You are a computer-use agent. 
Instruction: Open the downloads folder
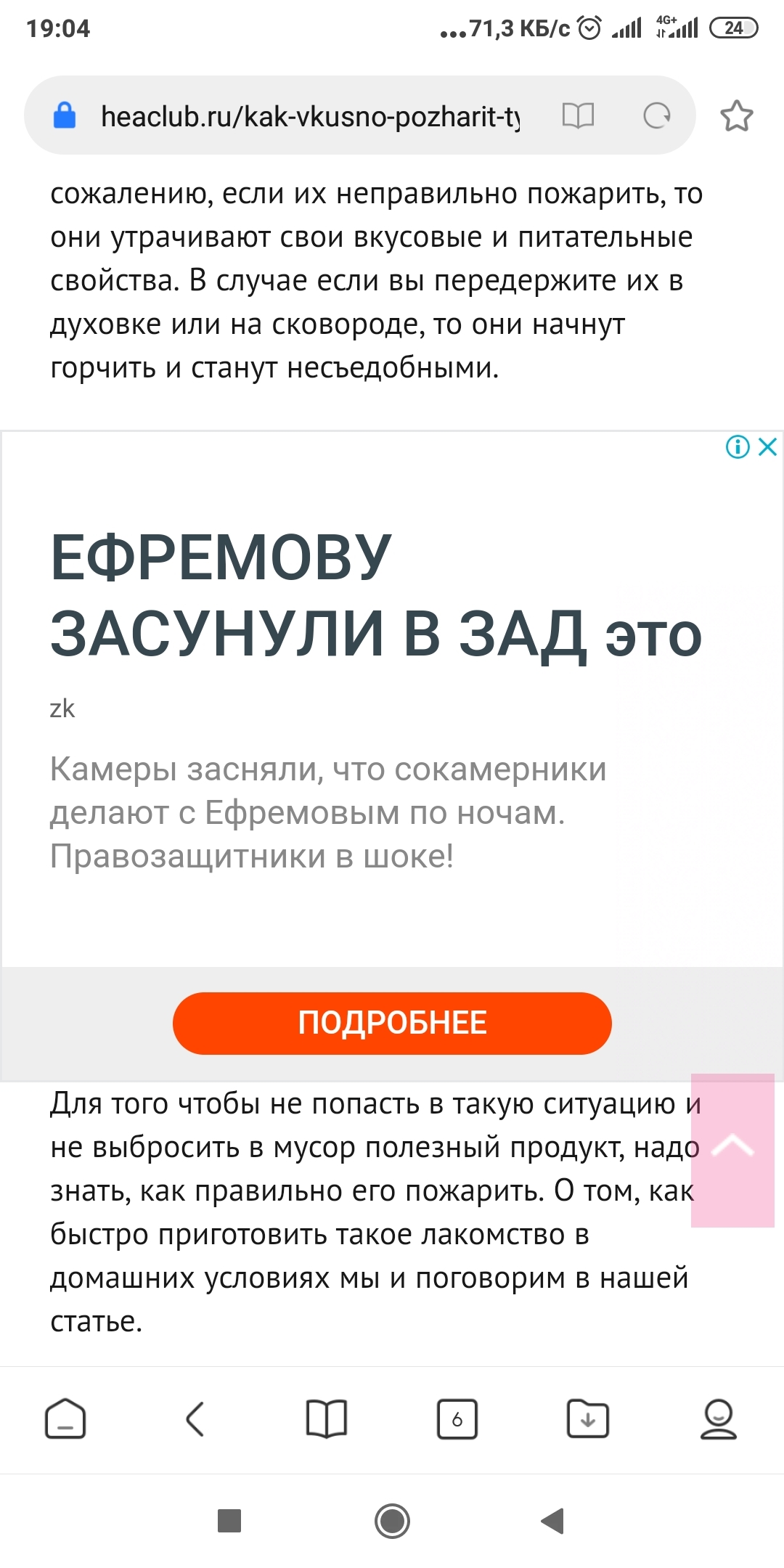587,1418
